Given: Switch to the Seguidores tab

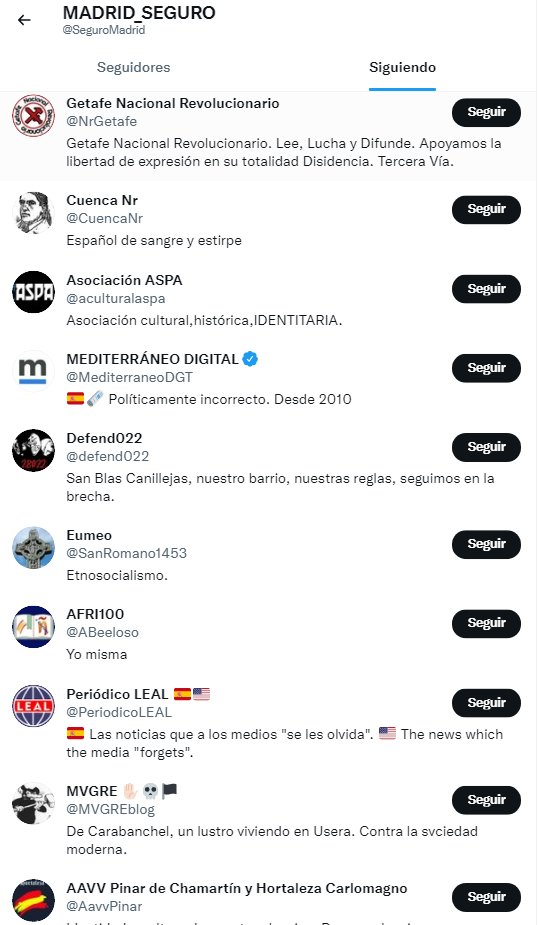Looking at the screenshot, I should tap(133, 67).
